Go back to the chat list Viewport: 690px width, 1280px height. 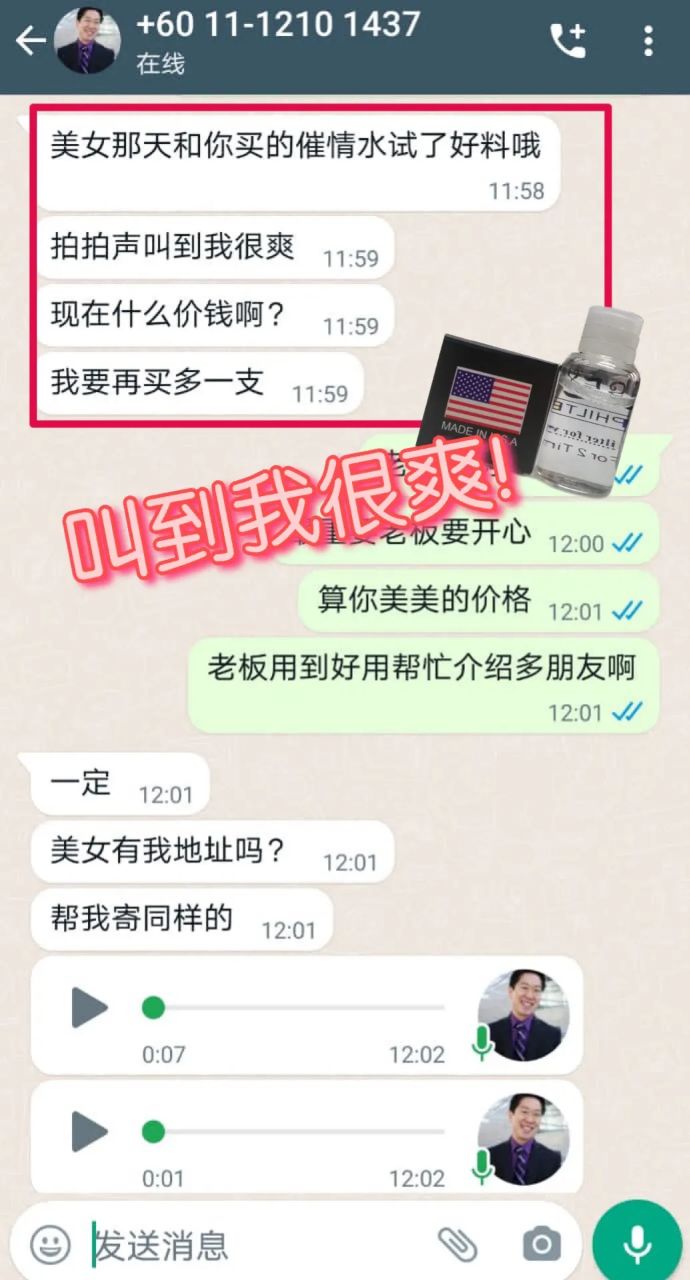28,41
